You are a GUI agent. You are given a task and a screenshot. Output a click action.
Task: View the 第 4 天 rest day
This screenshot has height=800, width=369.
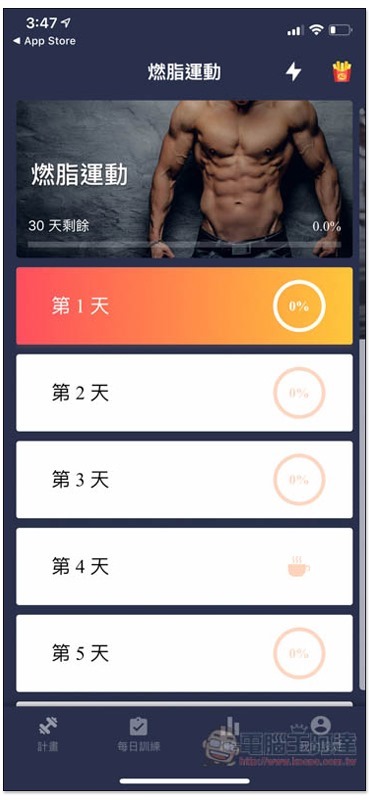pos(184,566)
